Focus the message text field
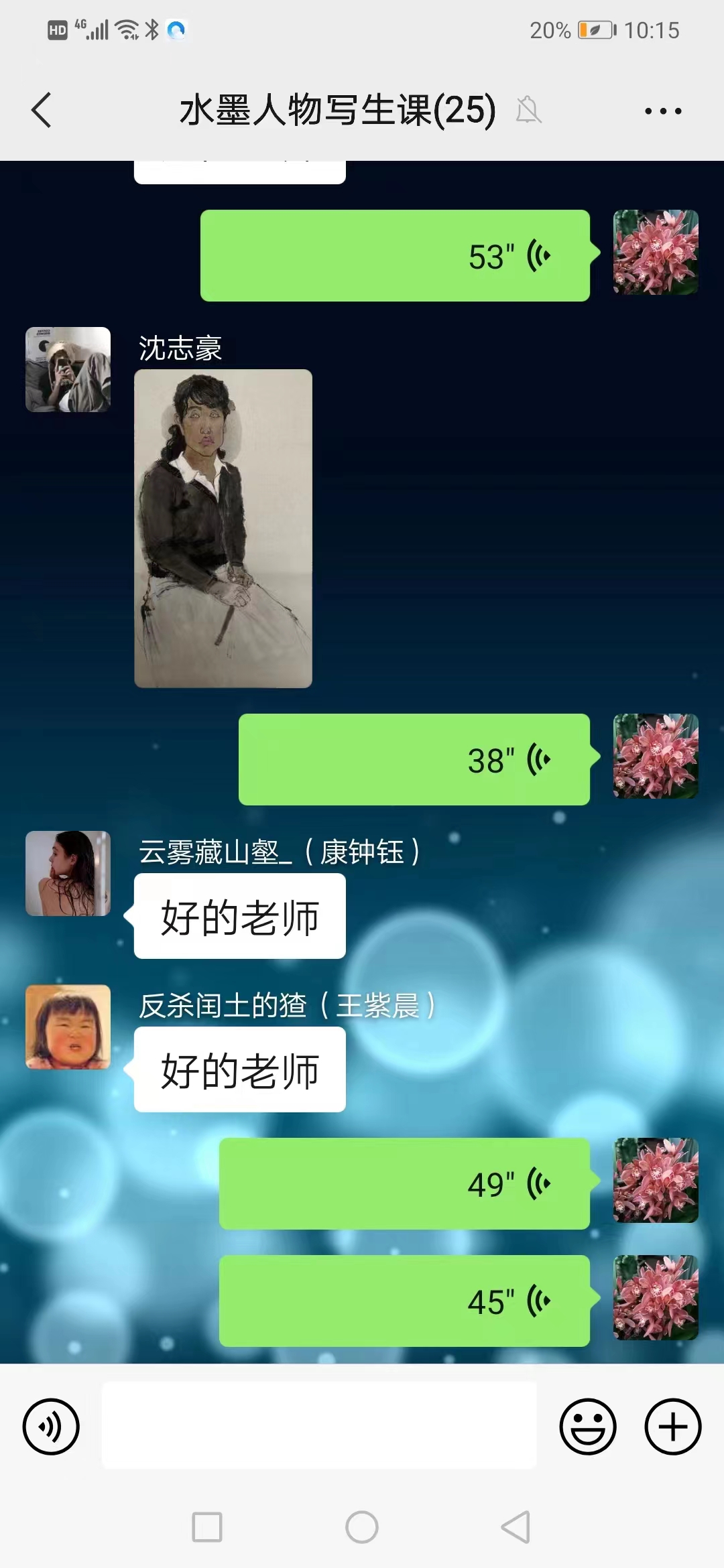This screenshot has height=1568, width=724. pyautogui.click(x=319, y=1425)
